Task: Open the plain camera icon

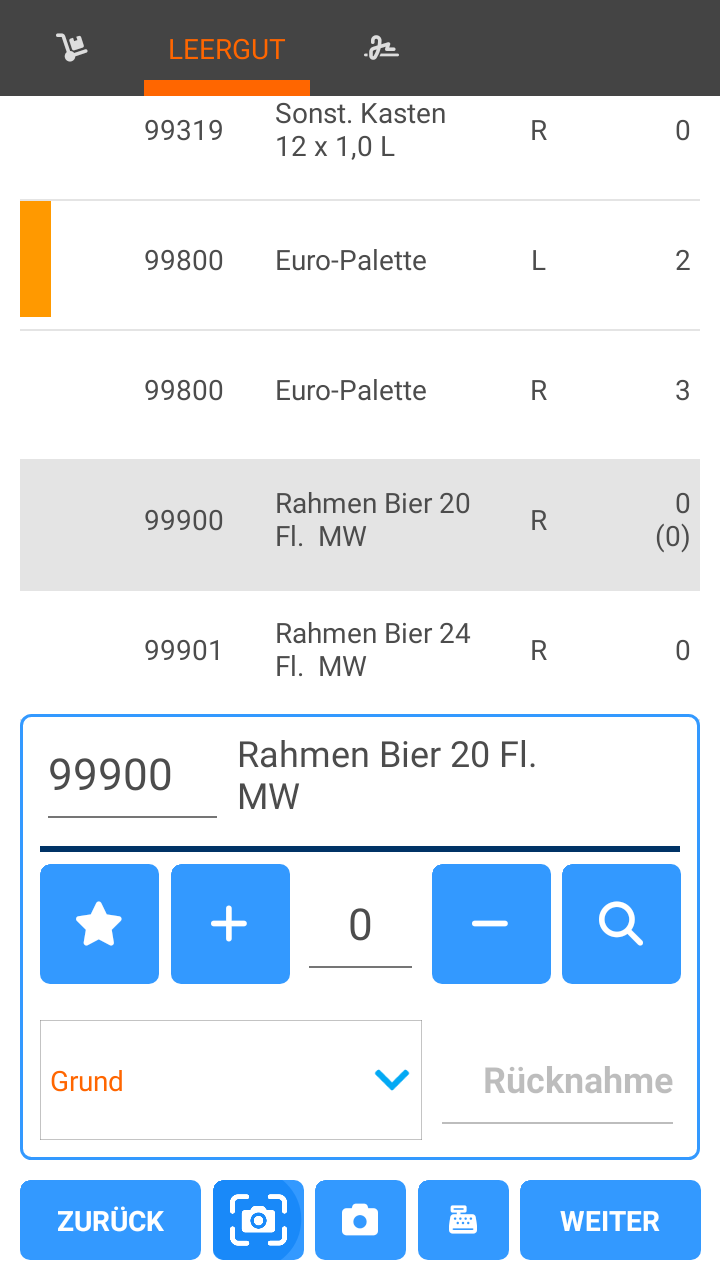Action: pos(360,1219)
